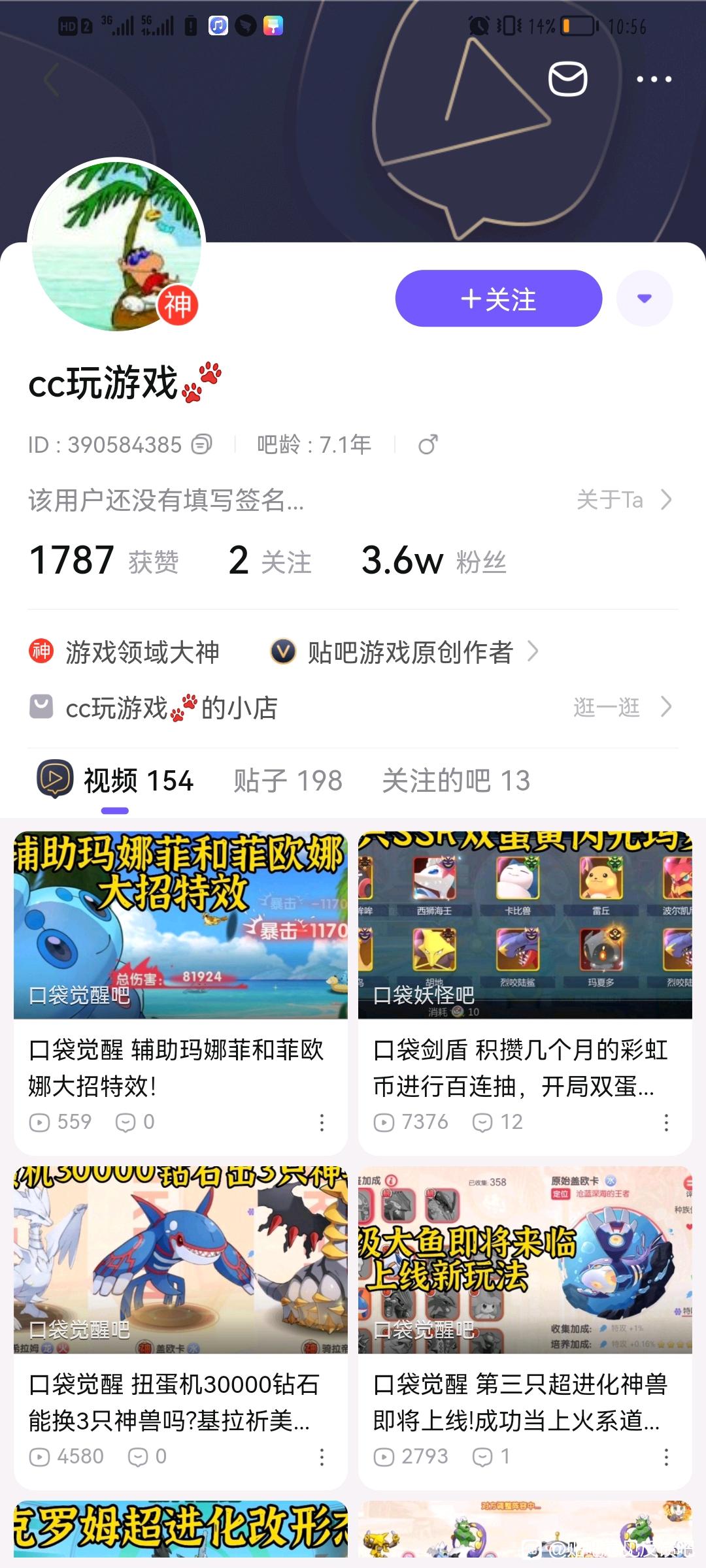View the 3.6w 粉丝 followers list
Viewport: 706px width, 1568px height.
[433, 561]
